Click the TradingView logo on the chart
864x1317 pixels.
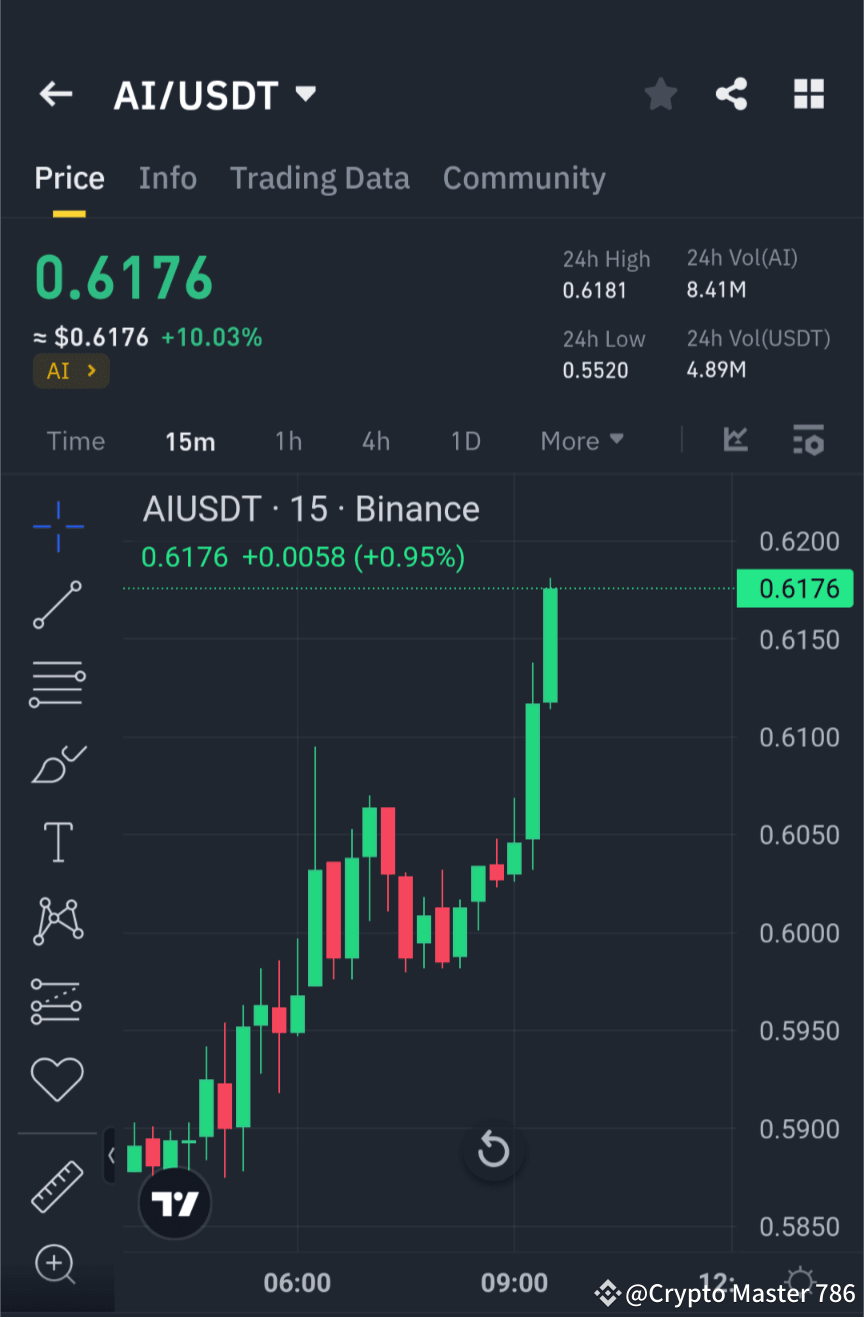[175, 1203]
